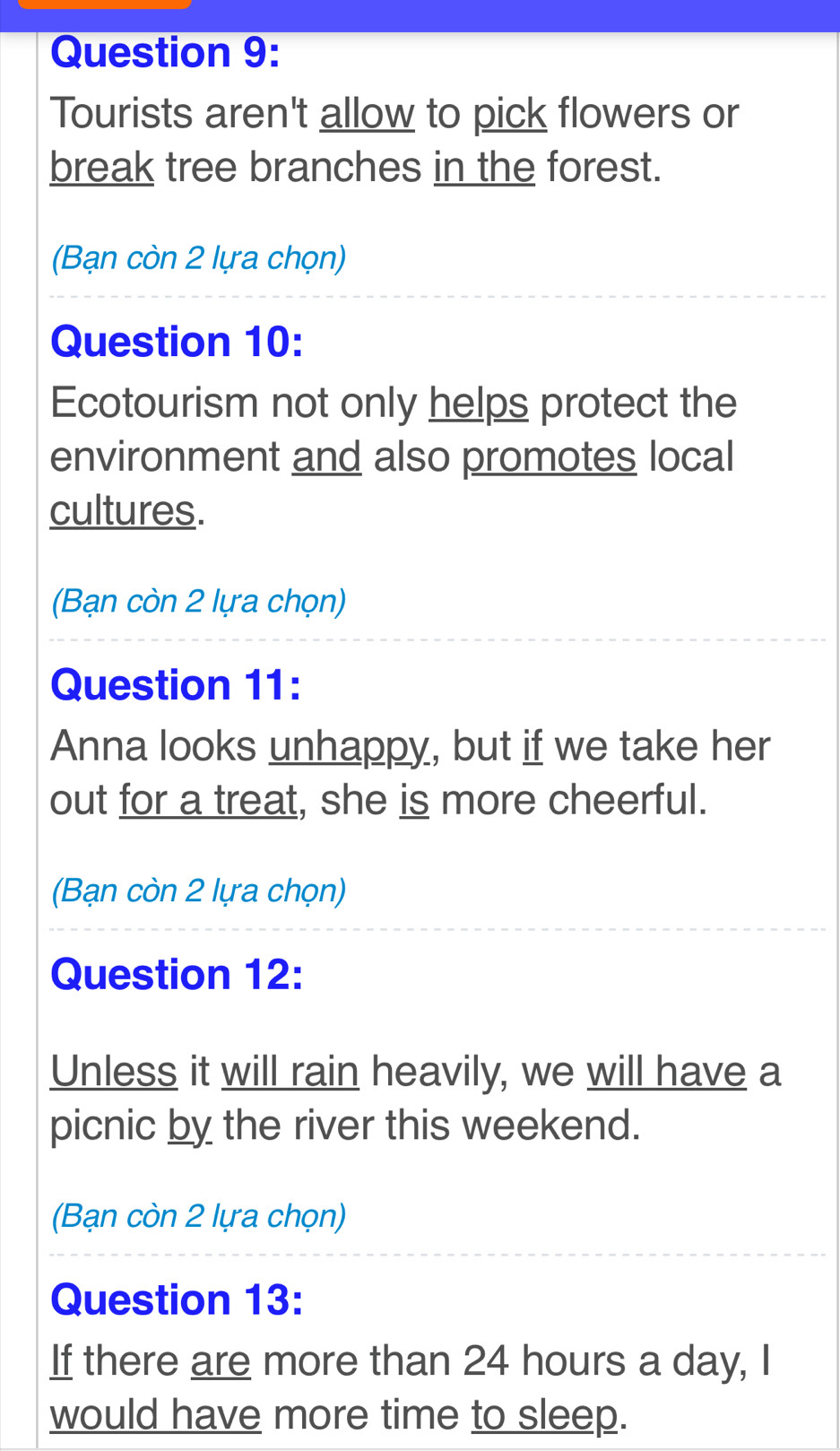Tap underlined 'break' in Question 9
The width and height of the screenshot is (840, 1451).
point(101,168)
